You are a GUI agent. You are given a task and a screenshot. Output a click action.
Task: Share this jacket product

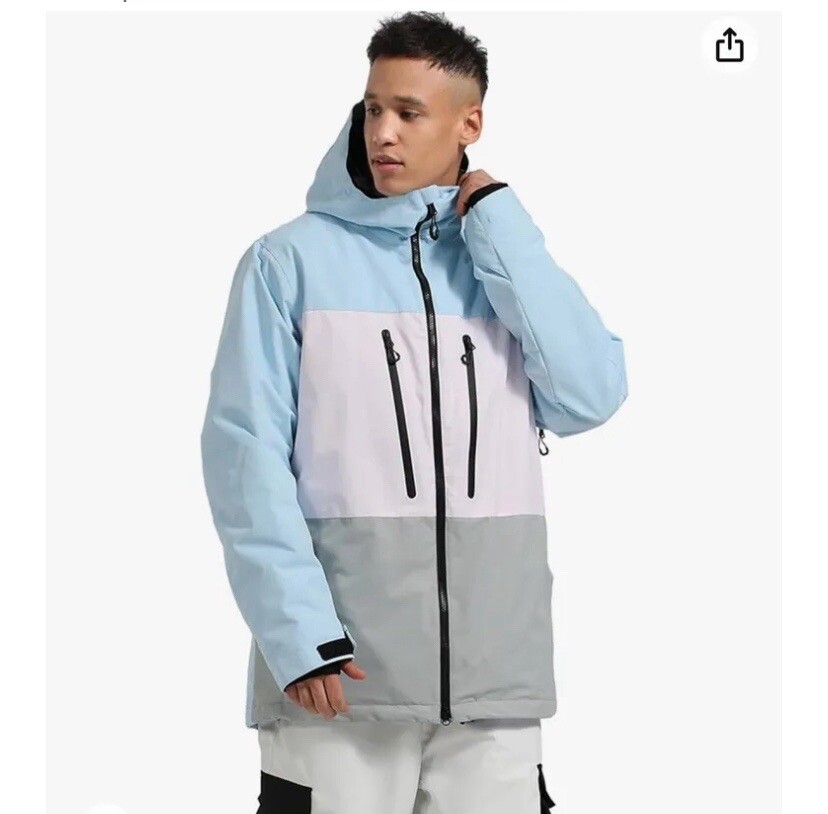pyautogui.click(x=729, y=45)
